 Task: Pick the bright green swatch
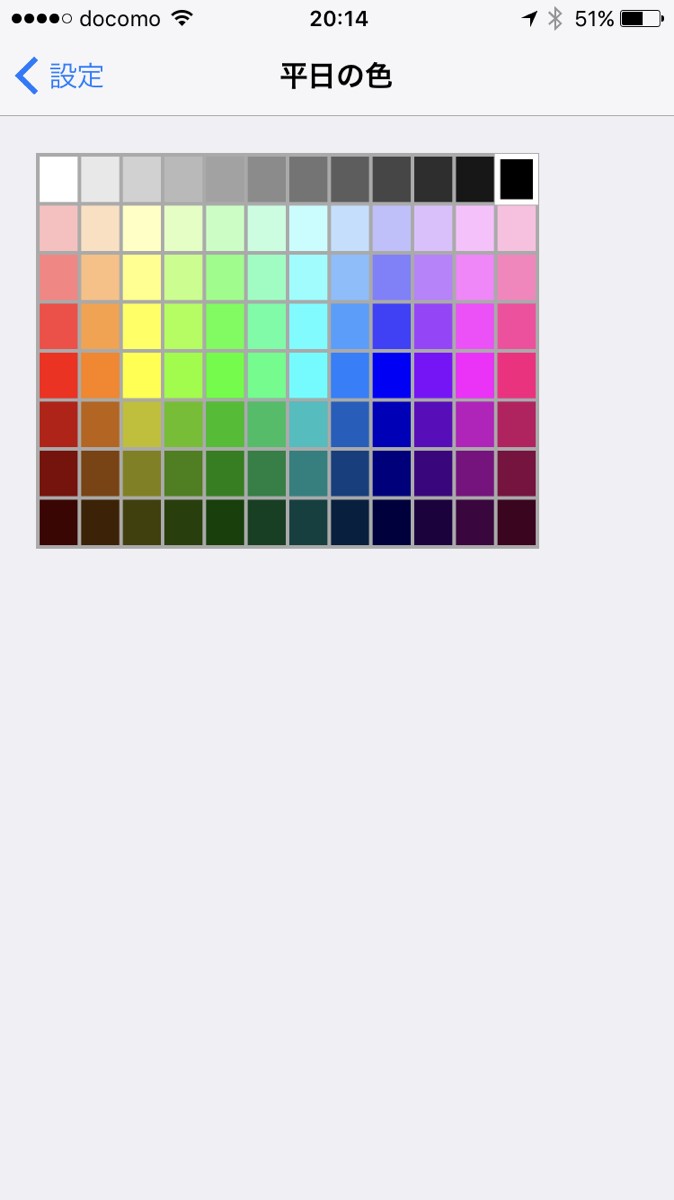[x=225, y=375]
